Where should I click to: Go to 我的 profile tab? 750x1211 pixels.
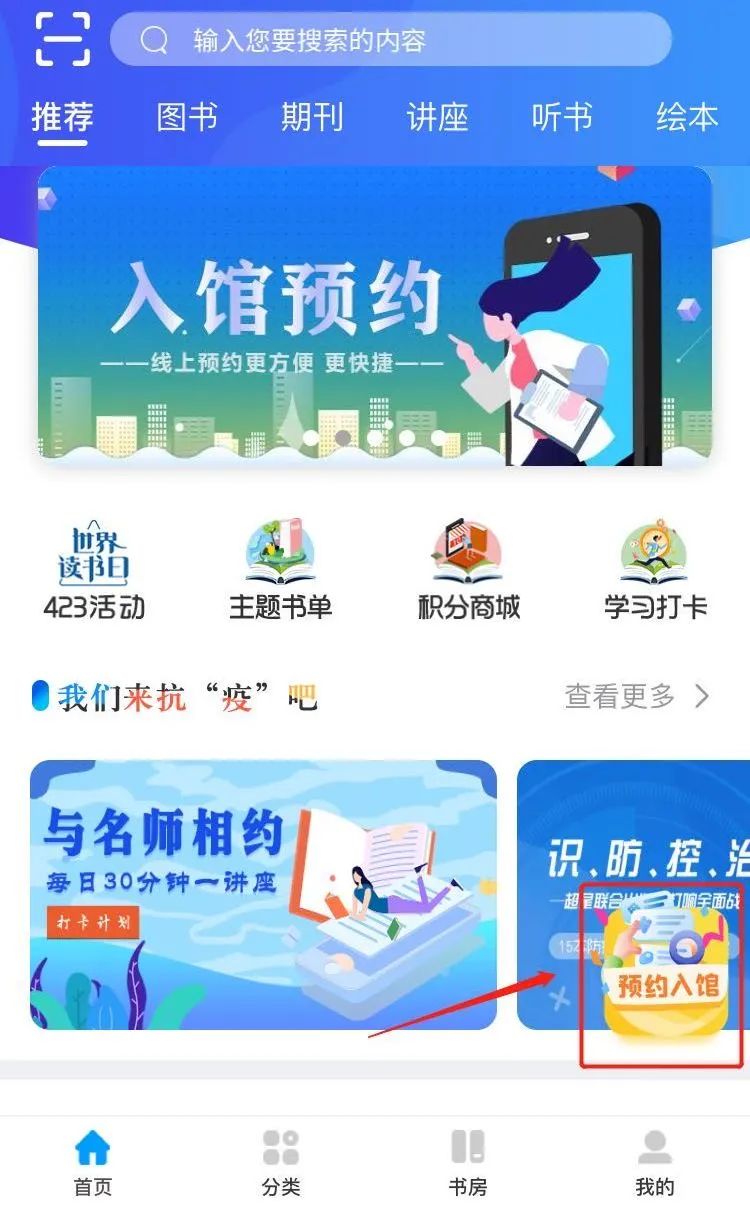pyautogui.click(x=655, y=1163)
